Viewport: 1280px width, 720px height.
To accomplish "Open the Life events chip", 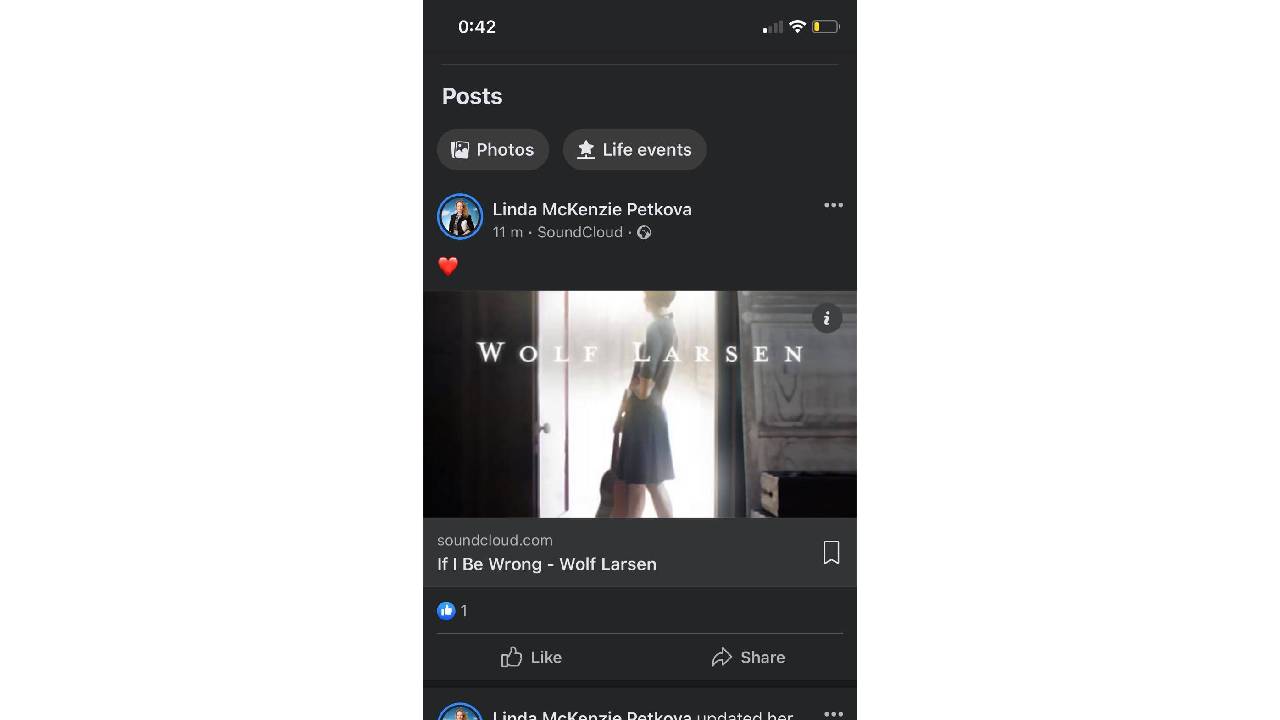I will pos(635,150).
